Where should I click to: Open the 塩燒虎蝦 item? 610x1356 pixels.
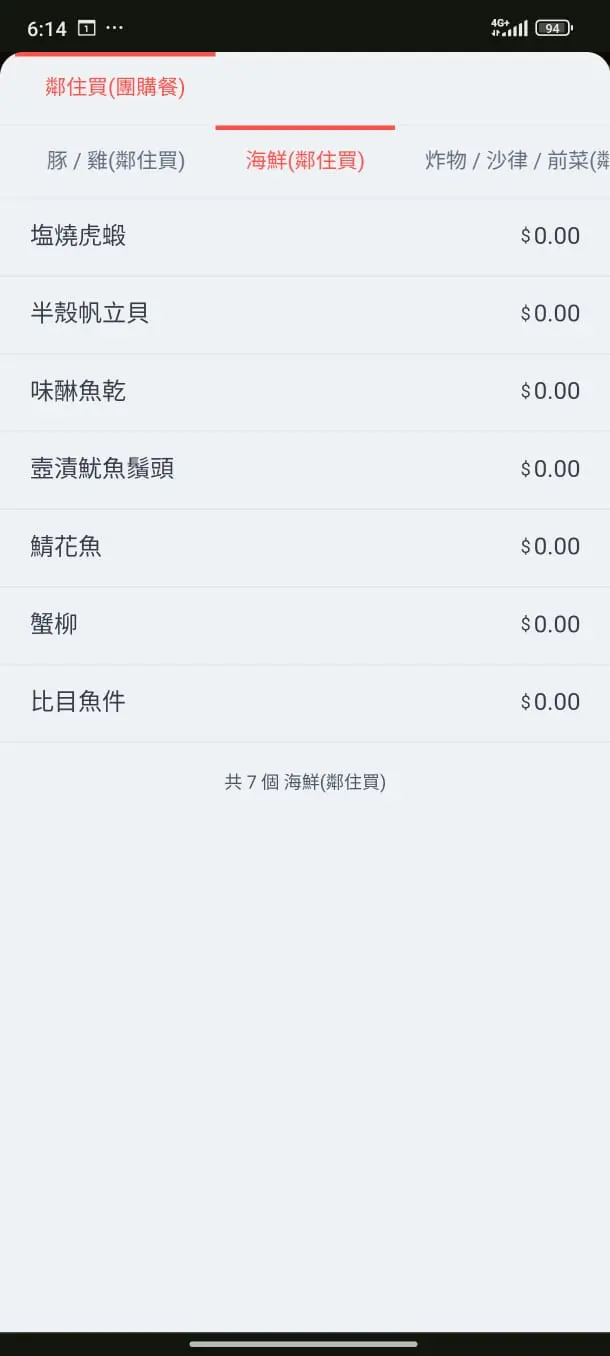tap(304, 237)
